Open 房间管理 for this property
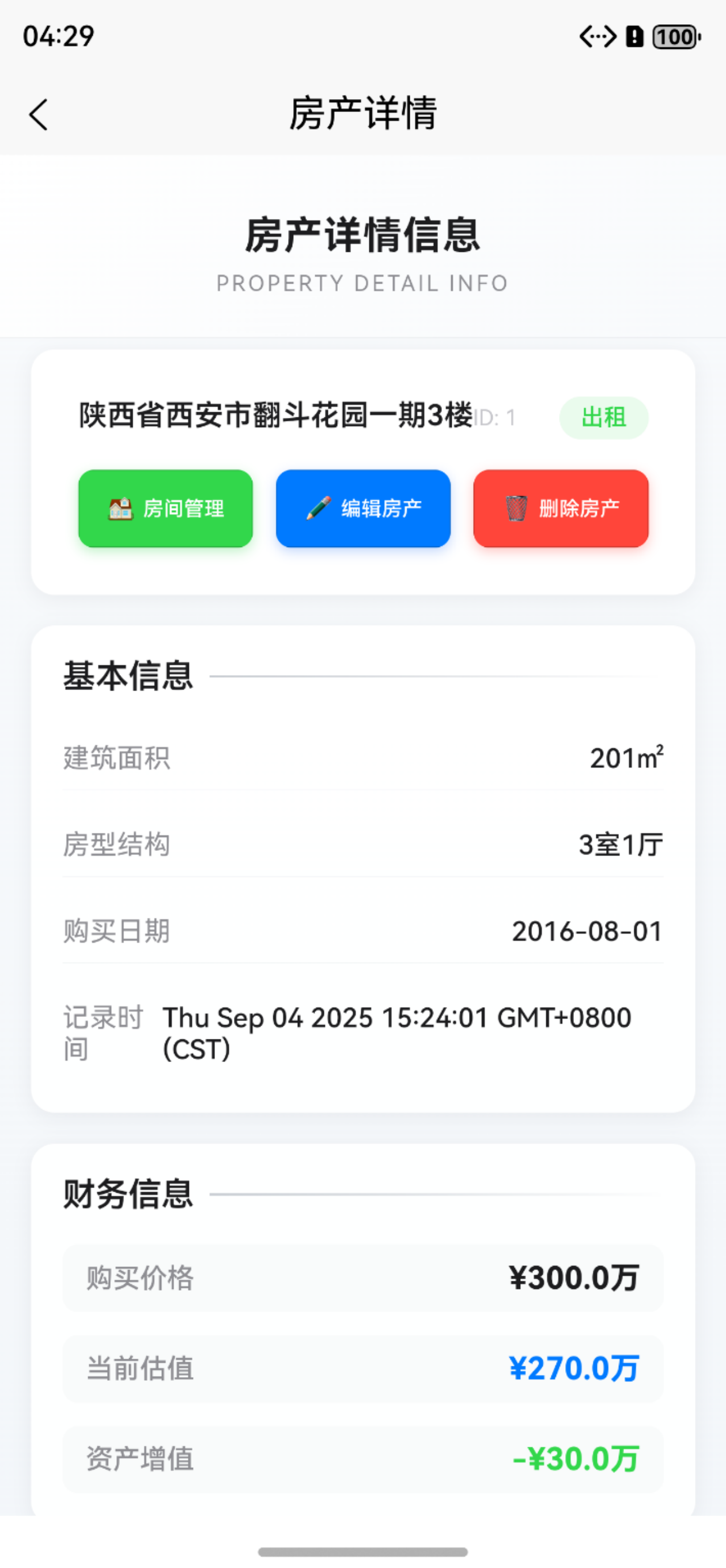The width and height of the screenshot is (726, 1568). 165,508
